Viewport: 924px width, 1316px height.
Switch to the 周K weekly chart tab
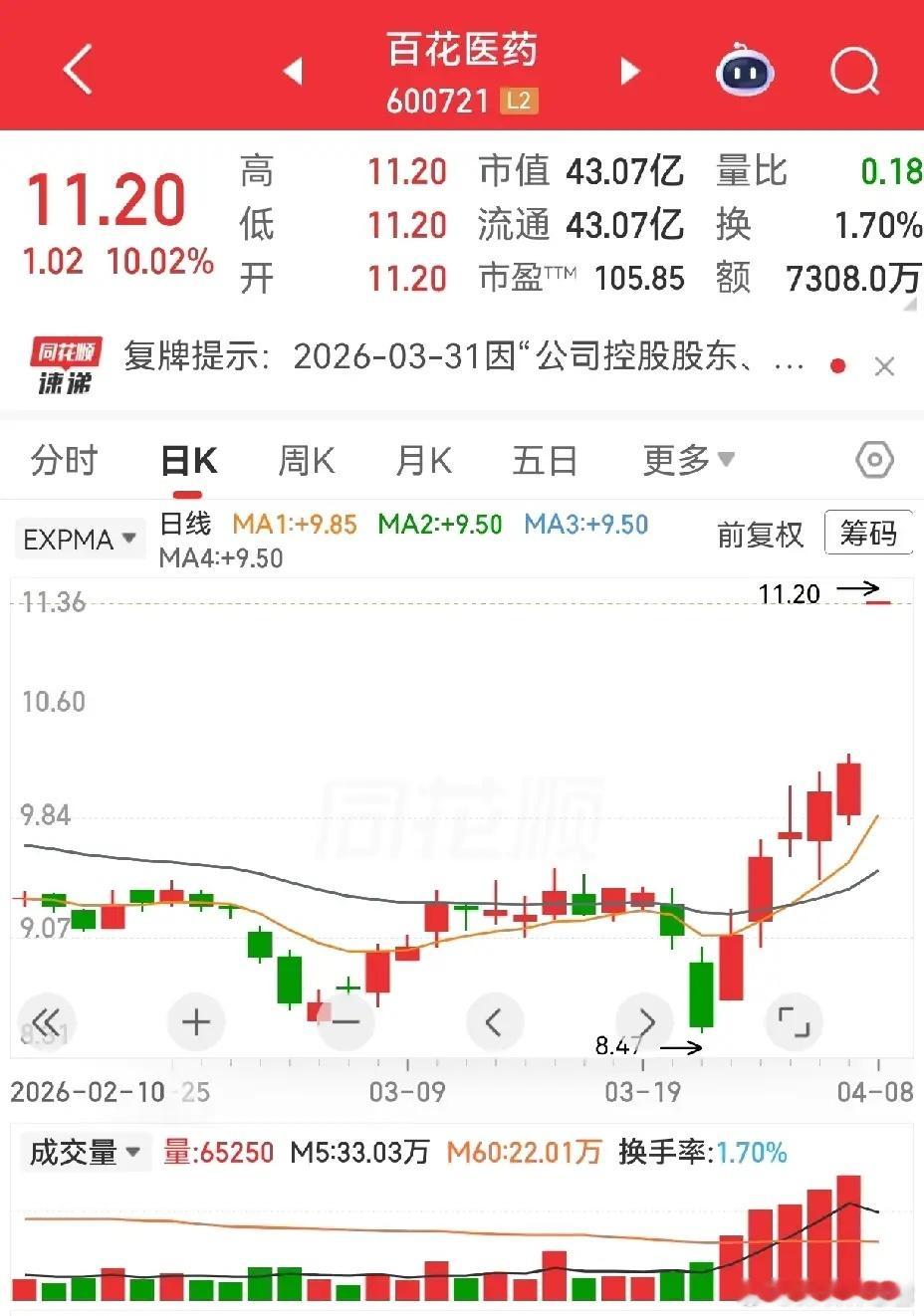(305, 459)
